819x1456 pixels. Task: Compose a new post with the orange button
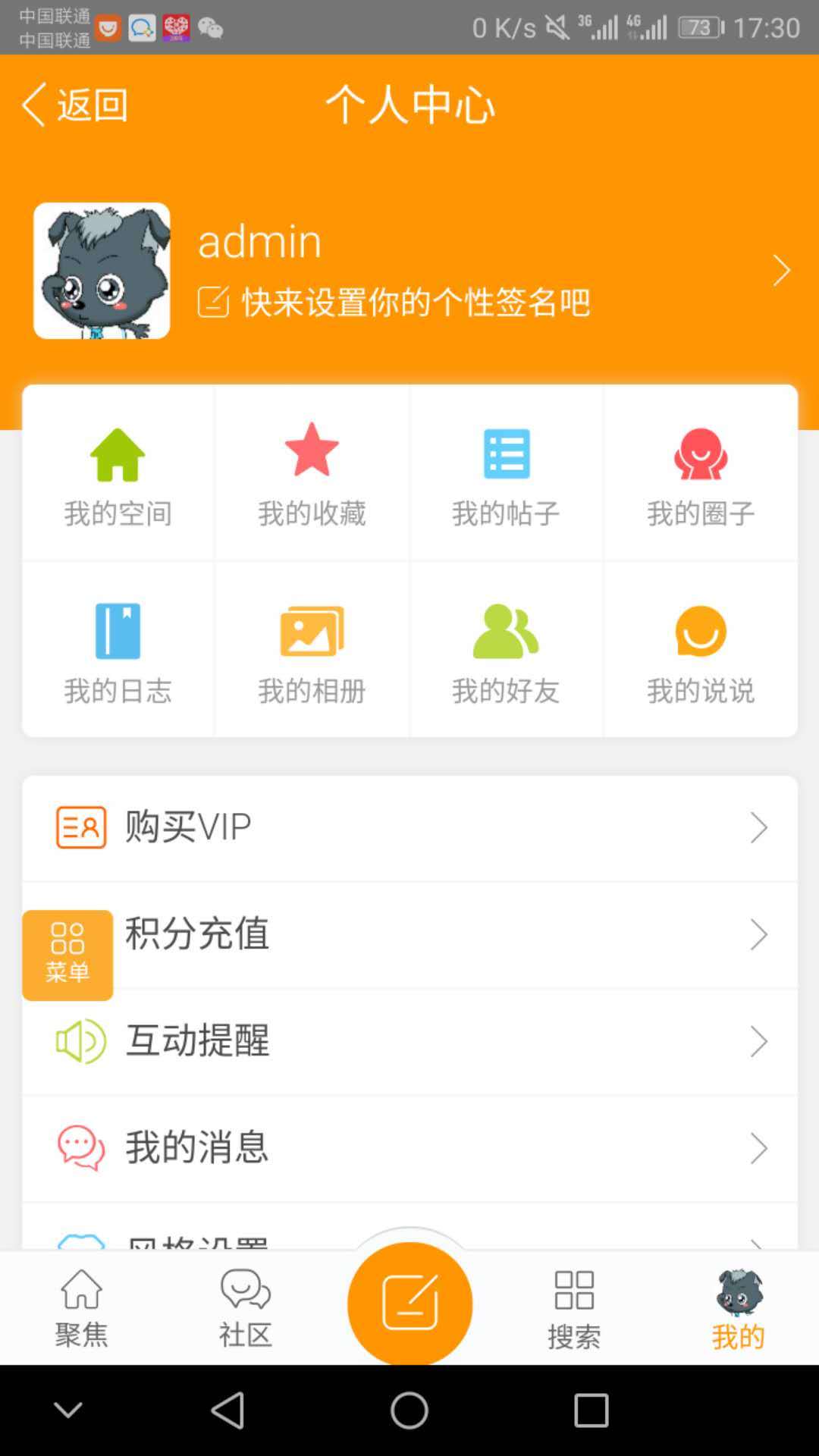[x=409, y=1303]
